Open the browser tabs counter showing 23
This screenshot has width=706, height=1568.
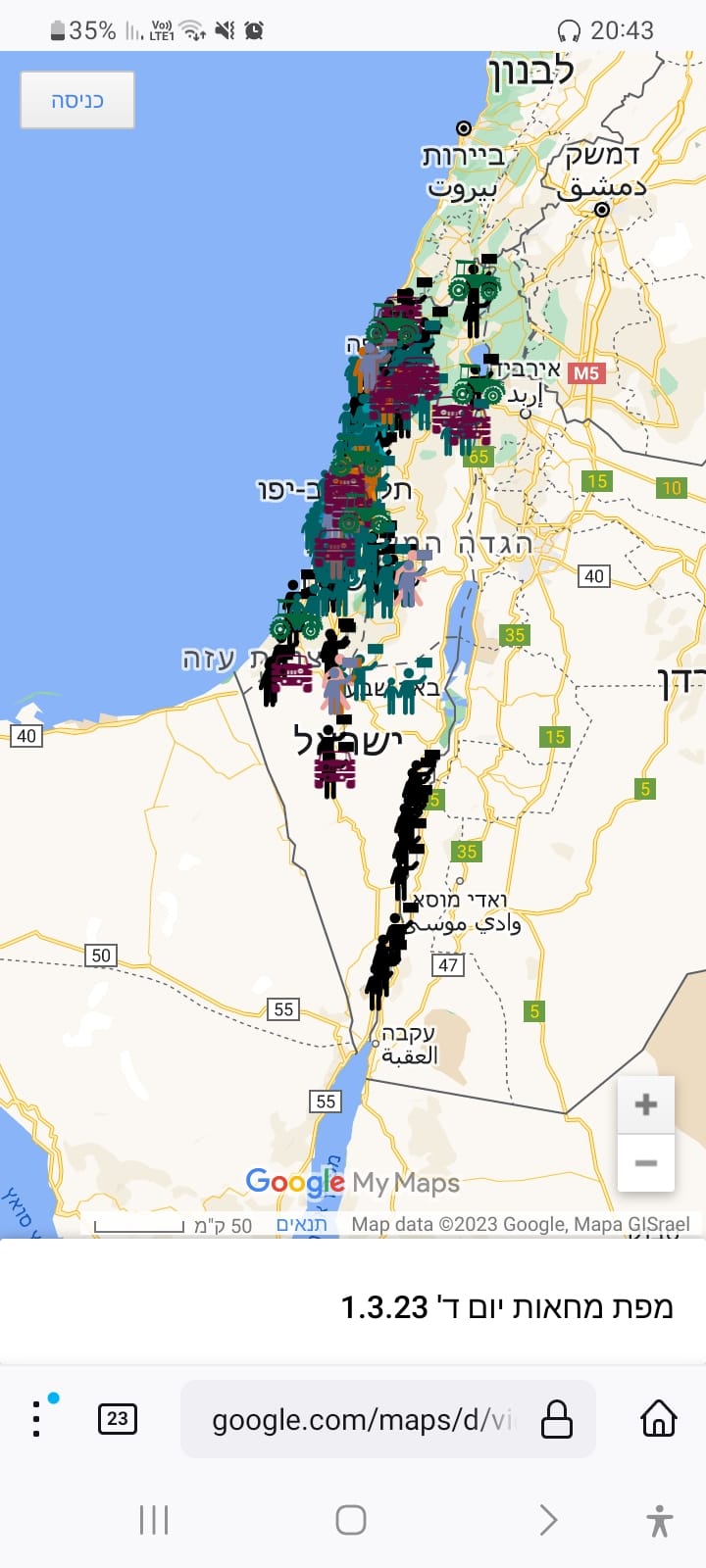(x=118, y=1418)
